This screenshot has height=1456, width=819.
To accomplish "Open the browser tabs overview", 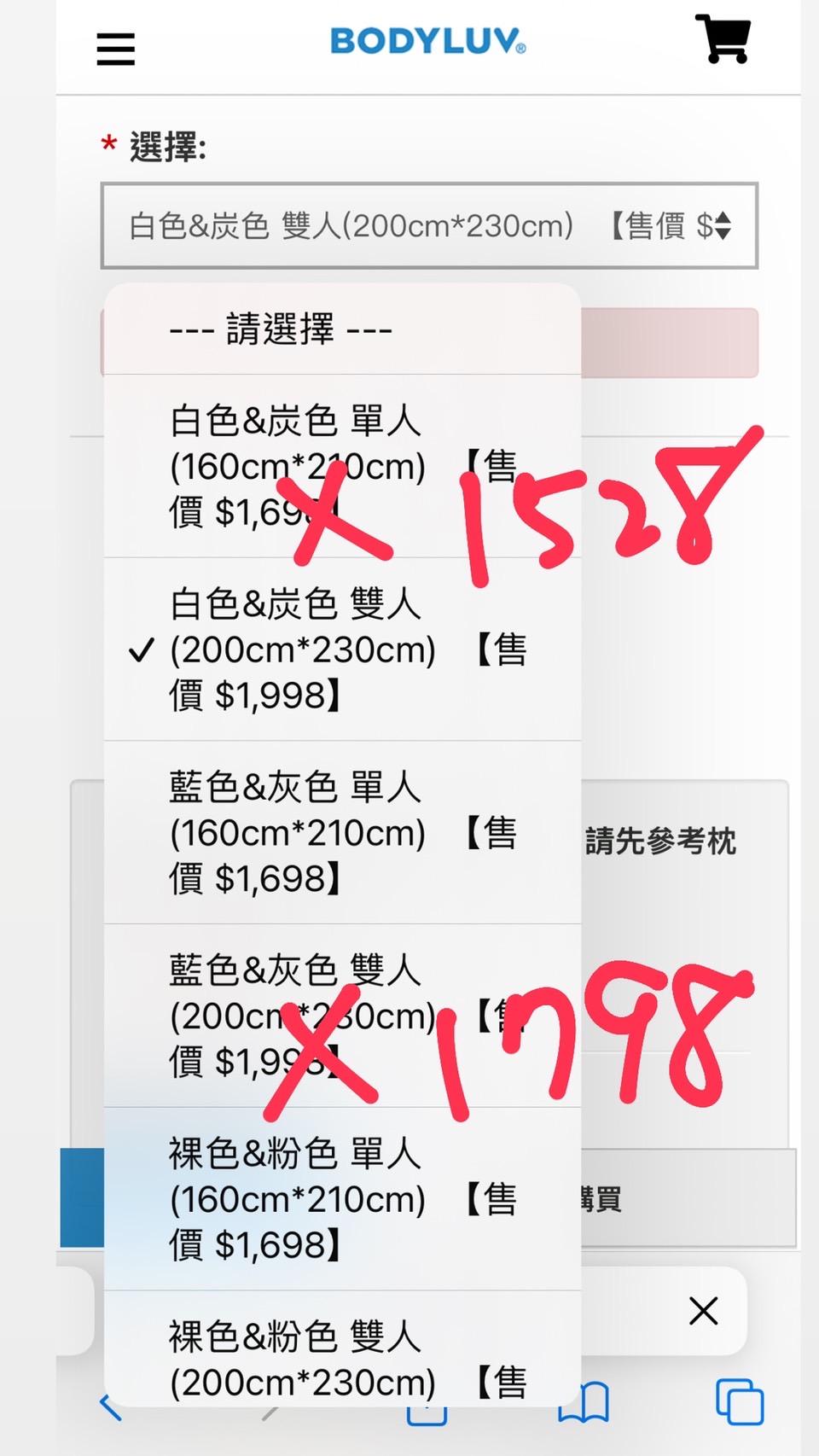I will click(x=740, y=1401).
